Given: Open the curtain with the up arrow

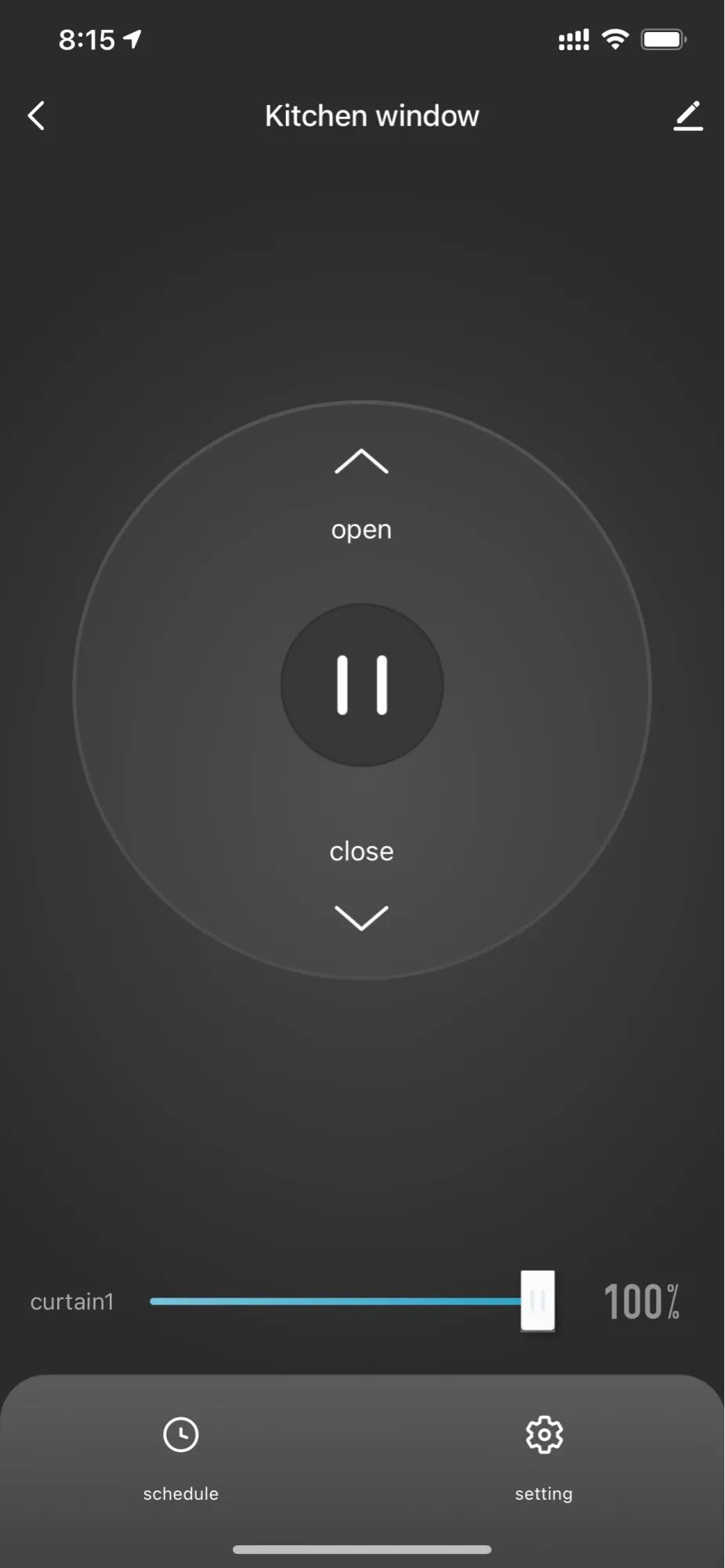Looking at the screenshot, I should [361, 463].
